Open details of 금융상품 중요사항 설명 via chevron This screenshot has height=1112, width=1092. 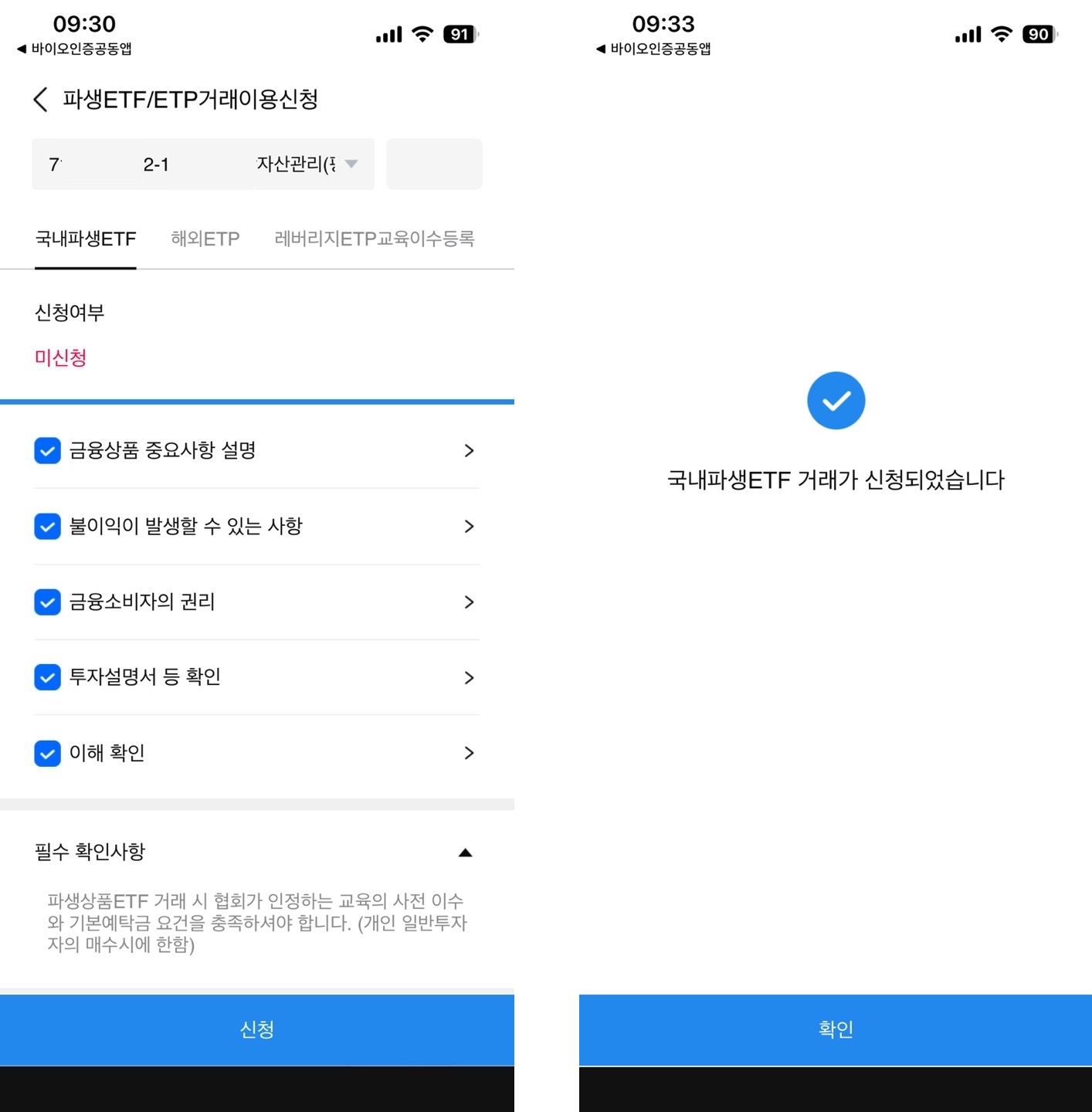pos(469,451)
